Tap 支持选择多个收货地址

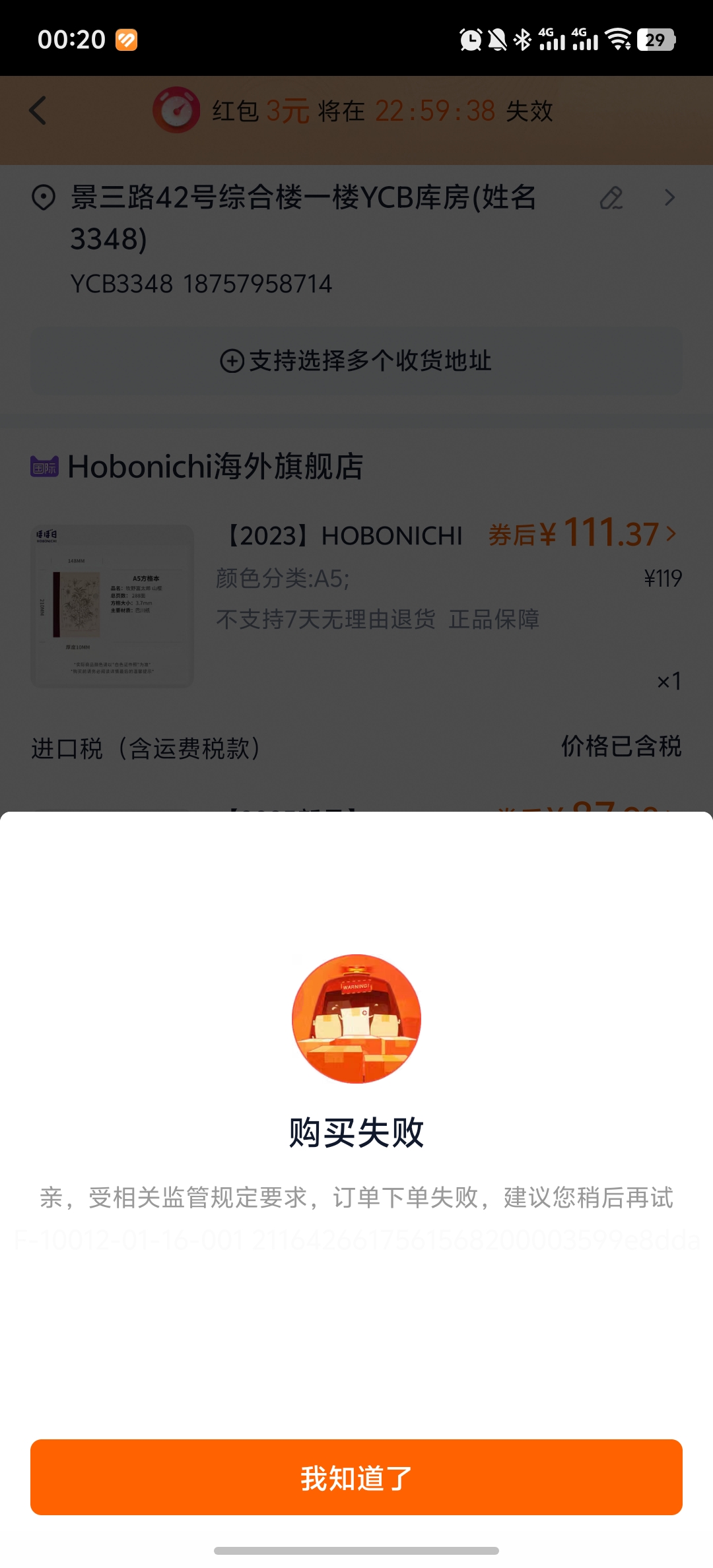coord(356,360)
